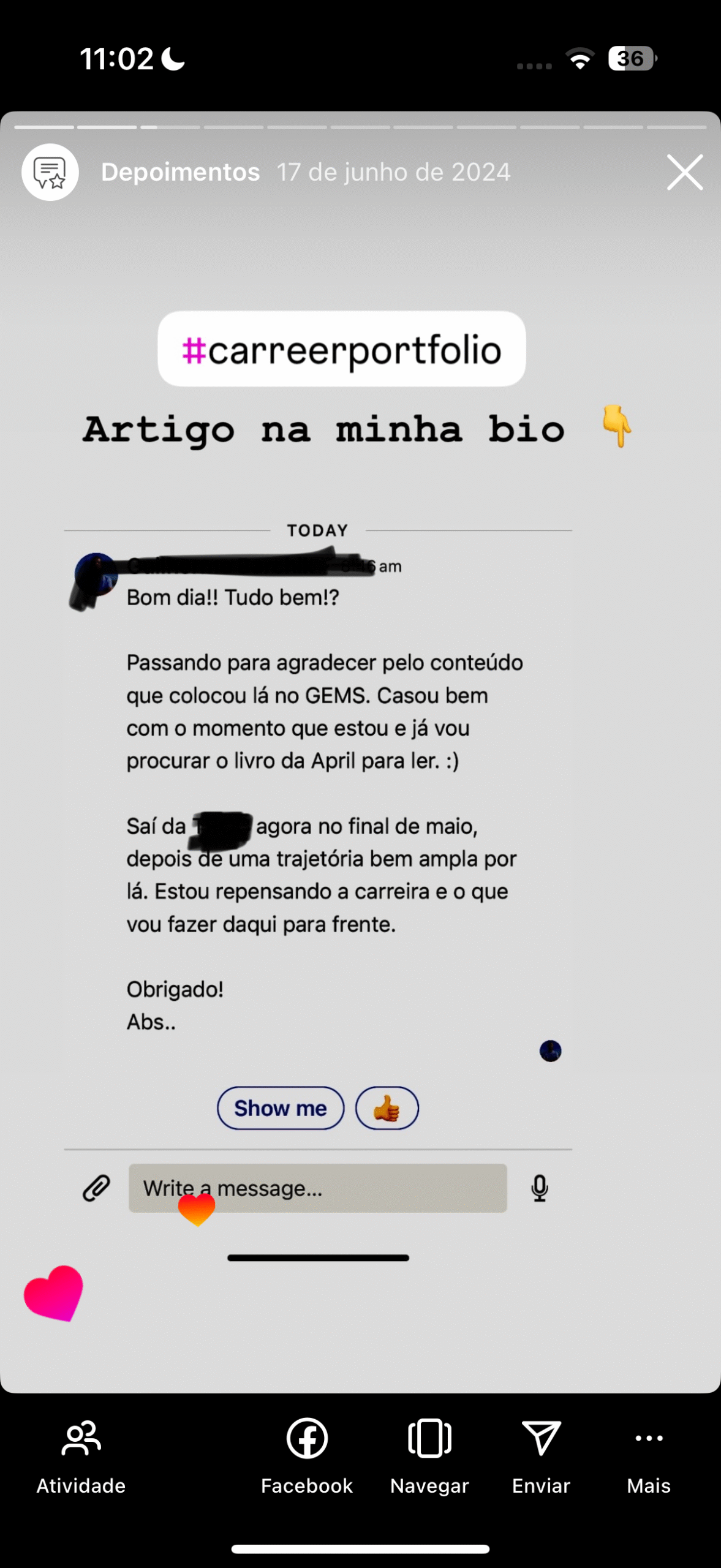The height and width of the screenshot is (1568, 721).
Task: Open the Depoimentos highlight cover
Action: click(x=50, y=172)
